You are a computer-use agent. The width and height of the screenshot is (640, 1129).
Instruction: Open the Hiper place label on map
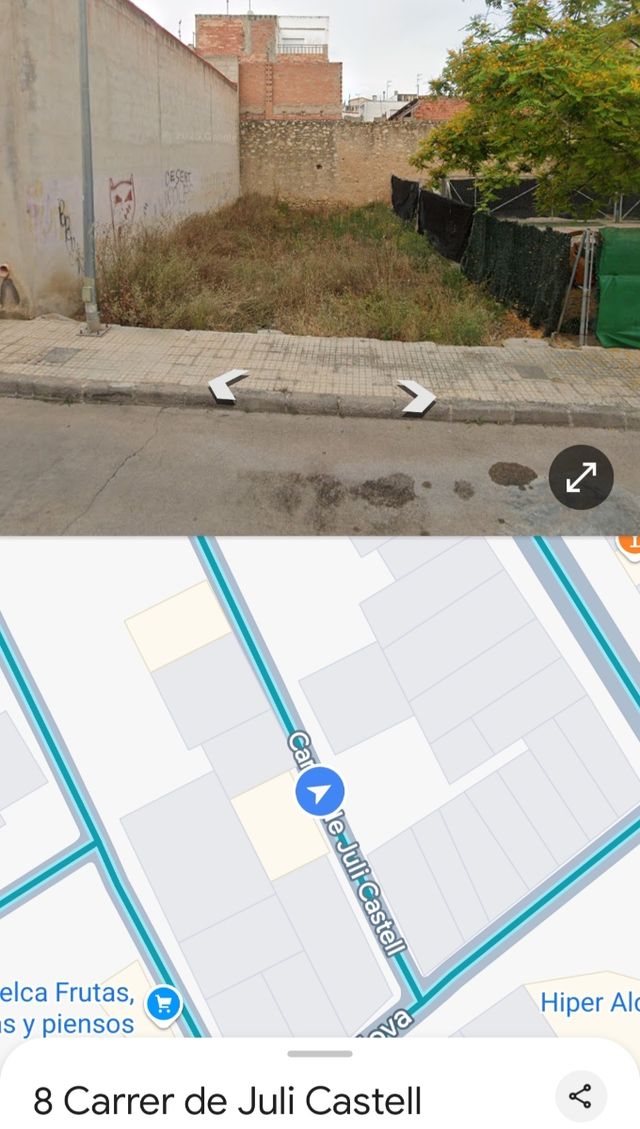[x=590, y=1002]
